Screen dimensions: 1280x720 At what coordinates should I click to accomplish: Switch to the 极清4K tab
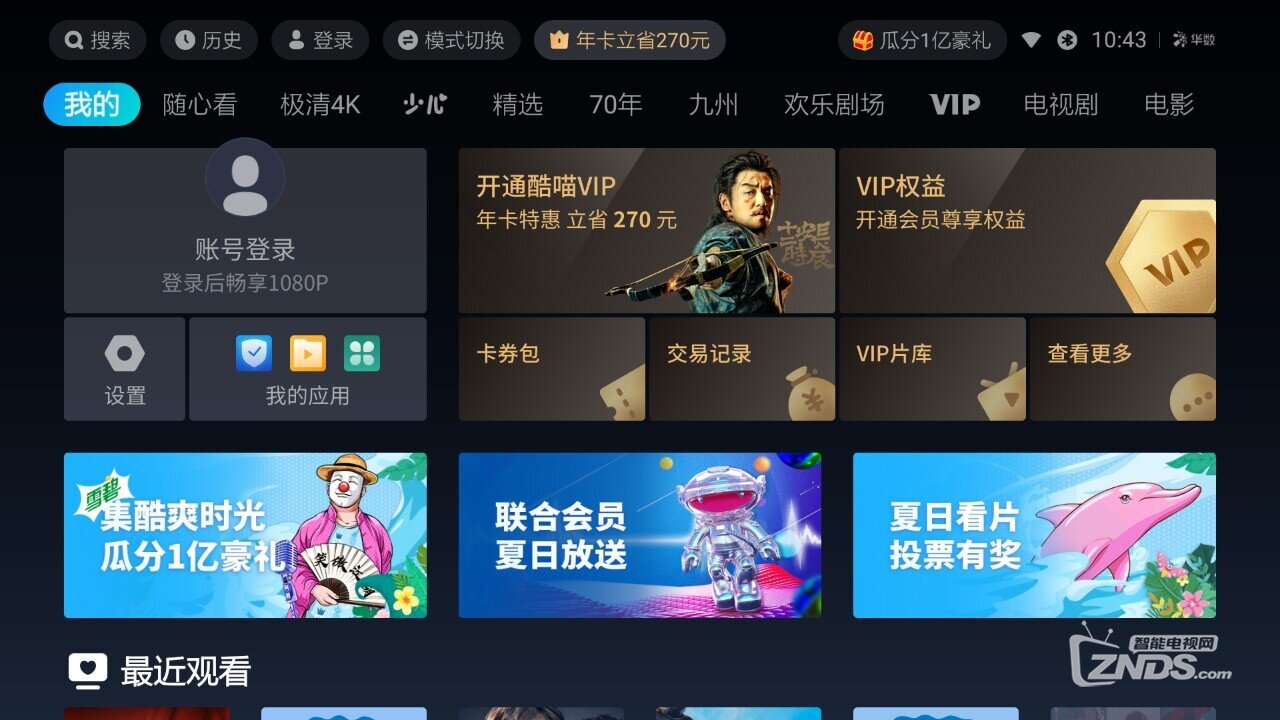click(320, 104)
